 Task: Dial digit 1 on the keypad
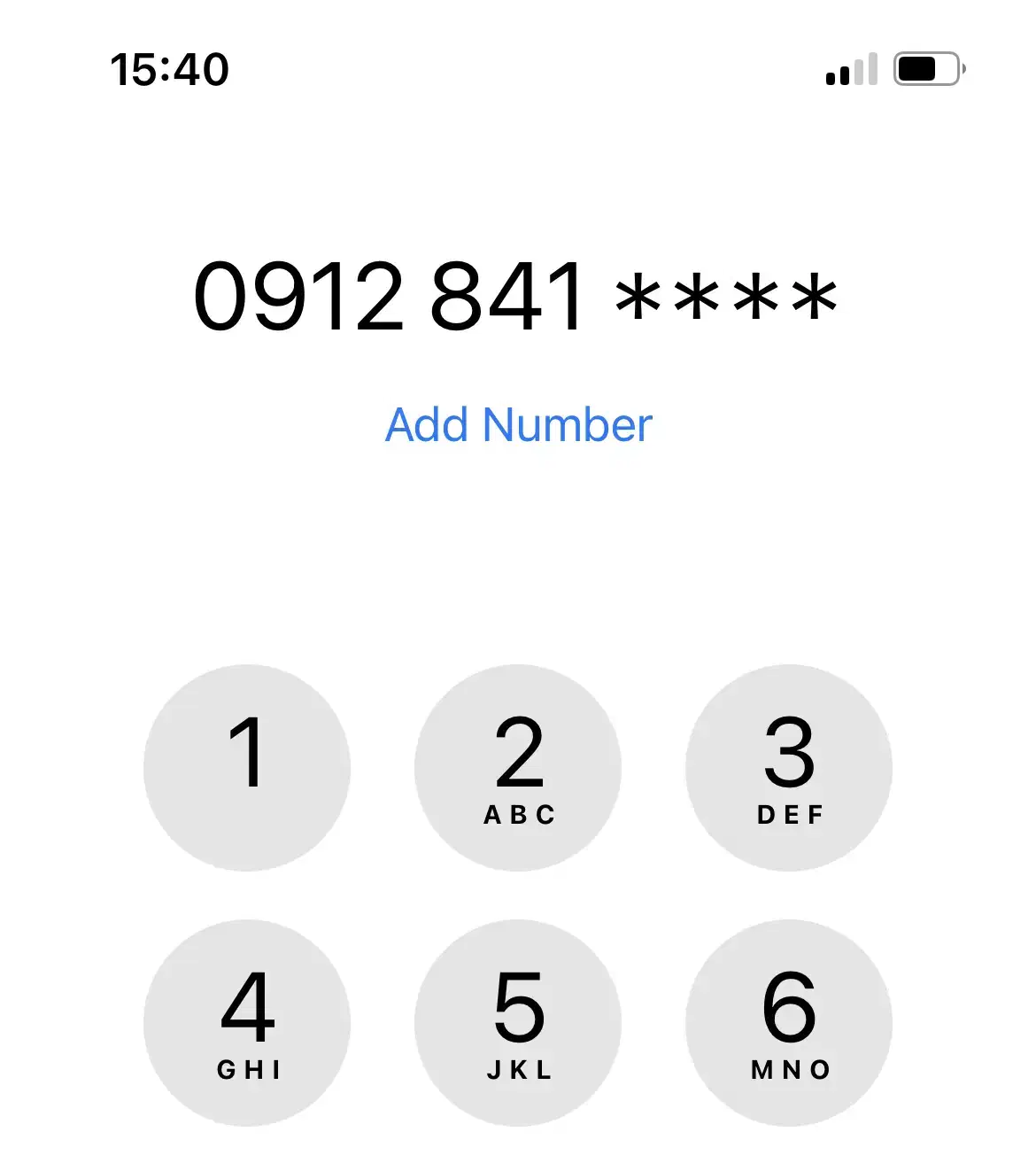point(247,768)
